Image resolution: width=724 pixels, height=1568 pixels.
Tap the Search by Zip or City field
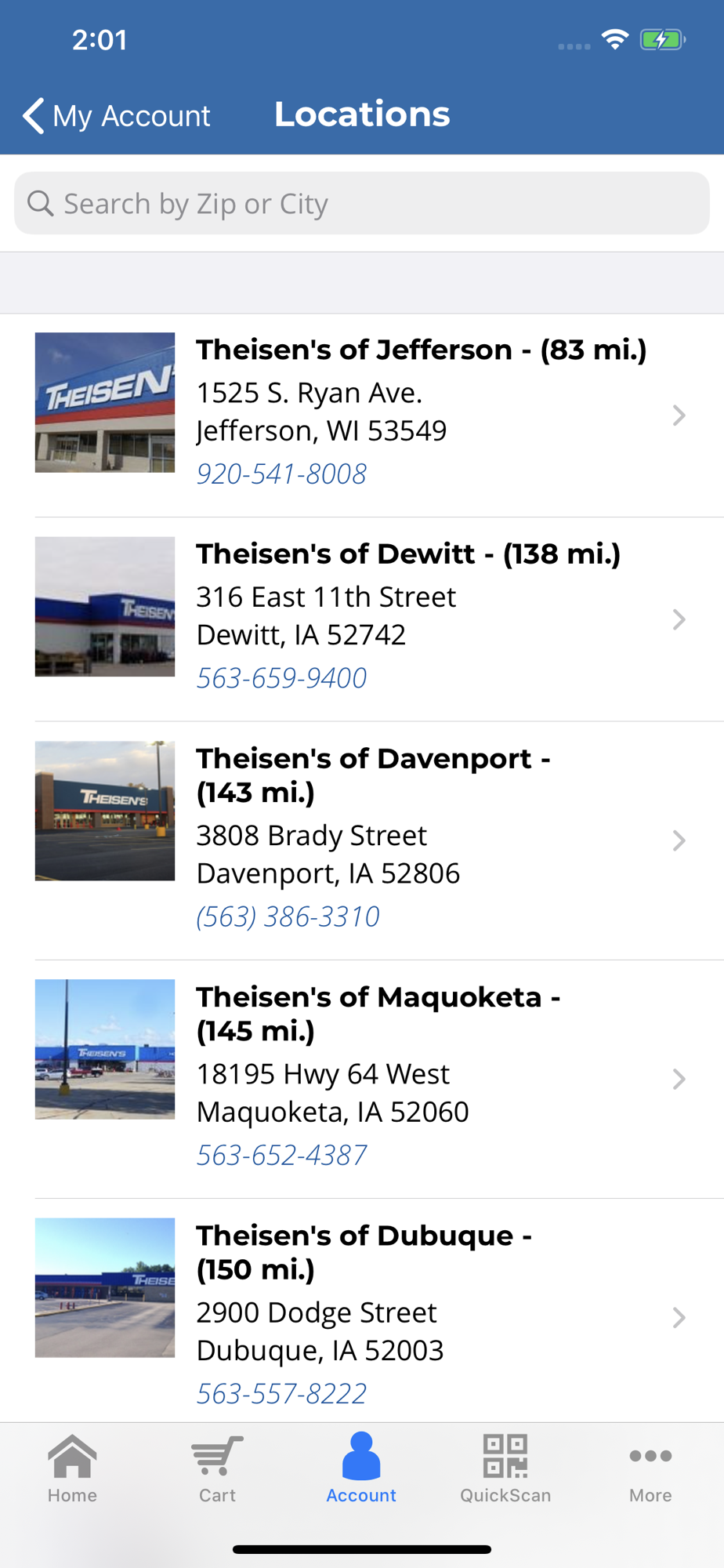click(x=362, y=204)
